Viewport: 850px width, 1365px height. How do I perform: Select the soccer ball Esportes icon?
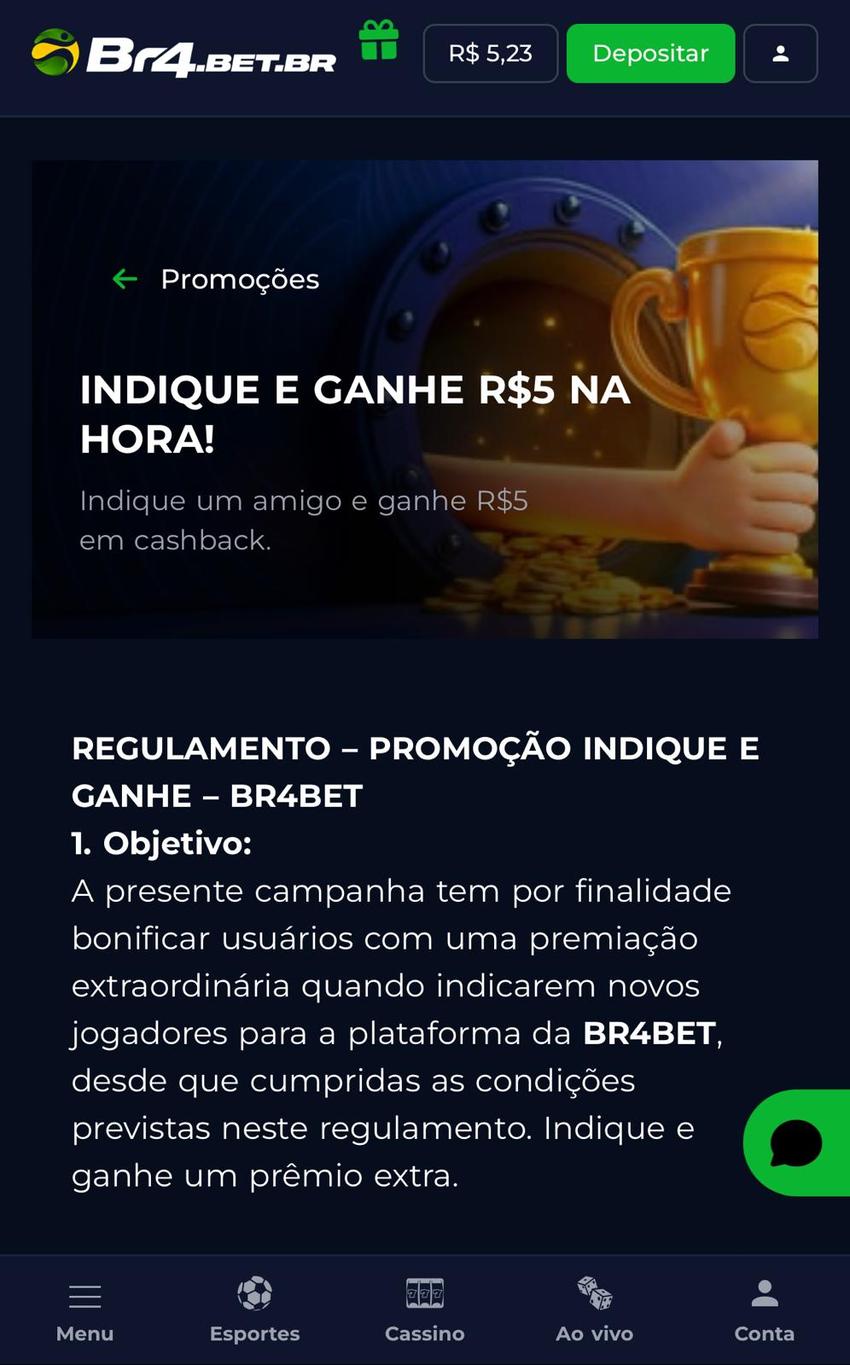click(x=254, y=1291)
